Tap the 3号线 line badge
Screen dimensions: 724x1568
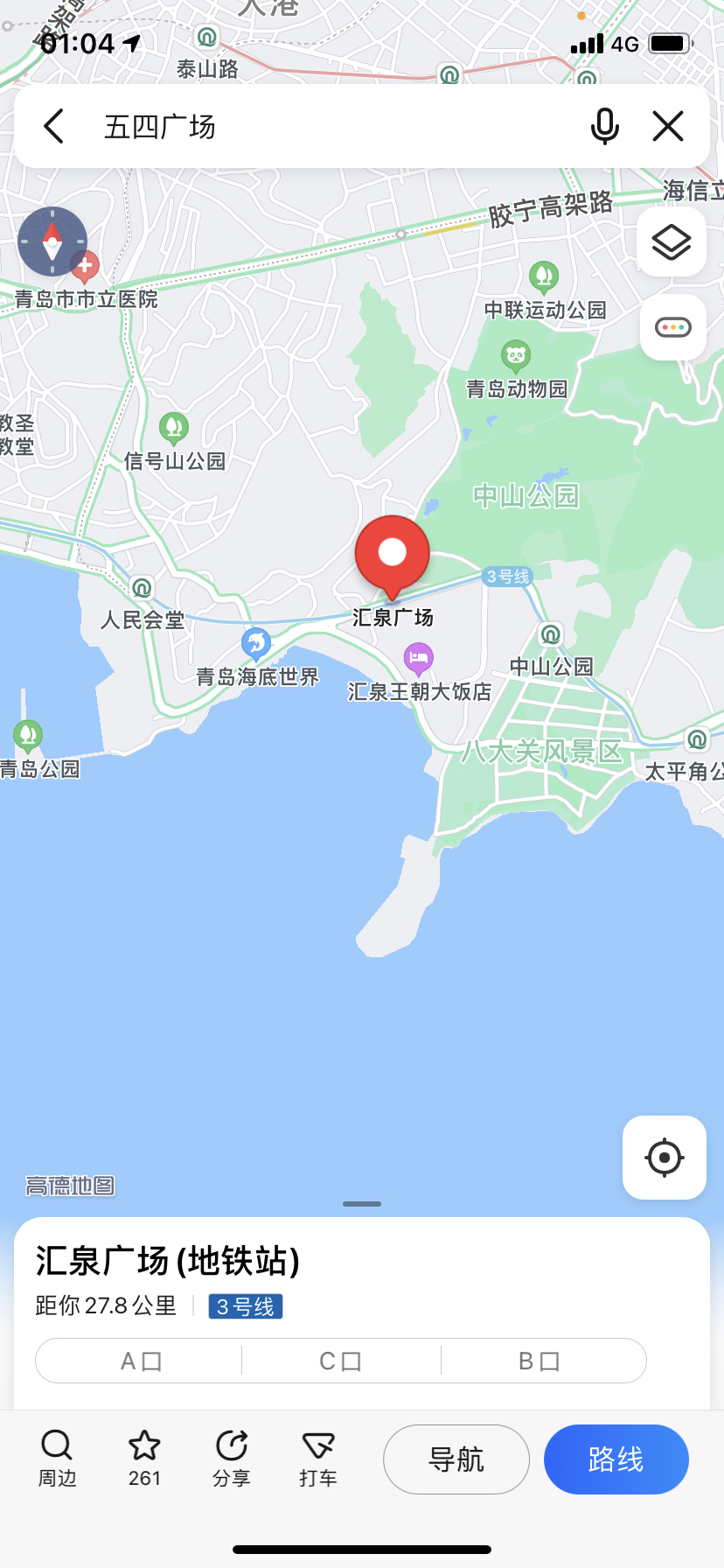point(245,1305)
